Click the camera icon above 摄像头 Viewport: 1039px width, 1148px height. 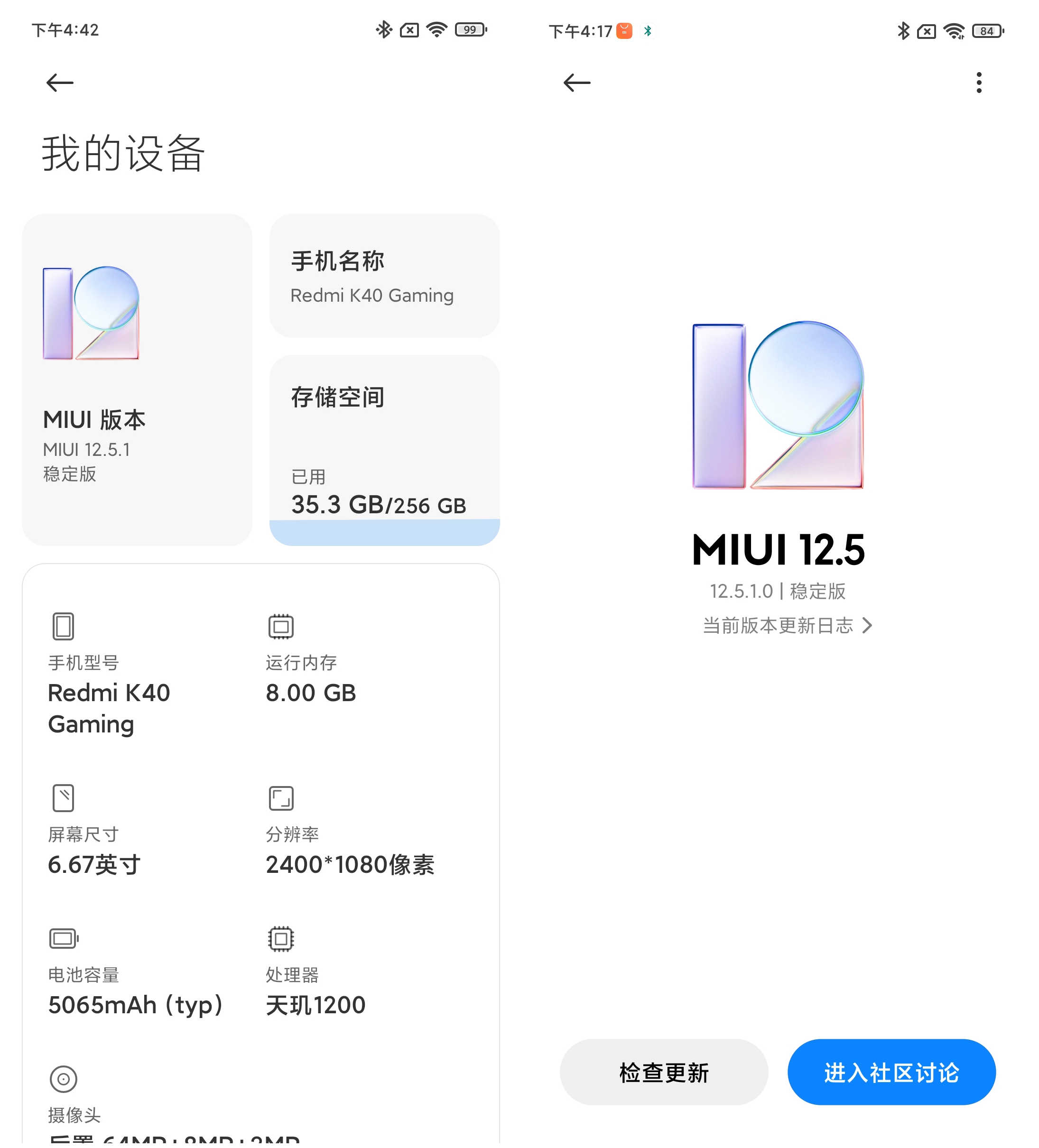(64, 1079)
